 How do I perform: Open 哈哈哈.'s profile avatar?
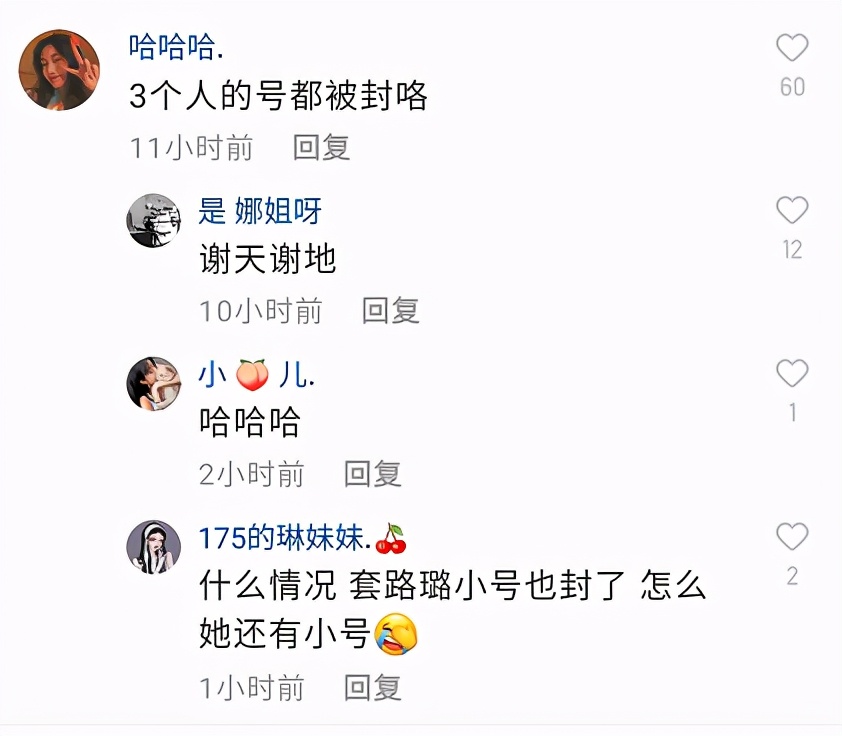60,70
